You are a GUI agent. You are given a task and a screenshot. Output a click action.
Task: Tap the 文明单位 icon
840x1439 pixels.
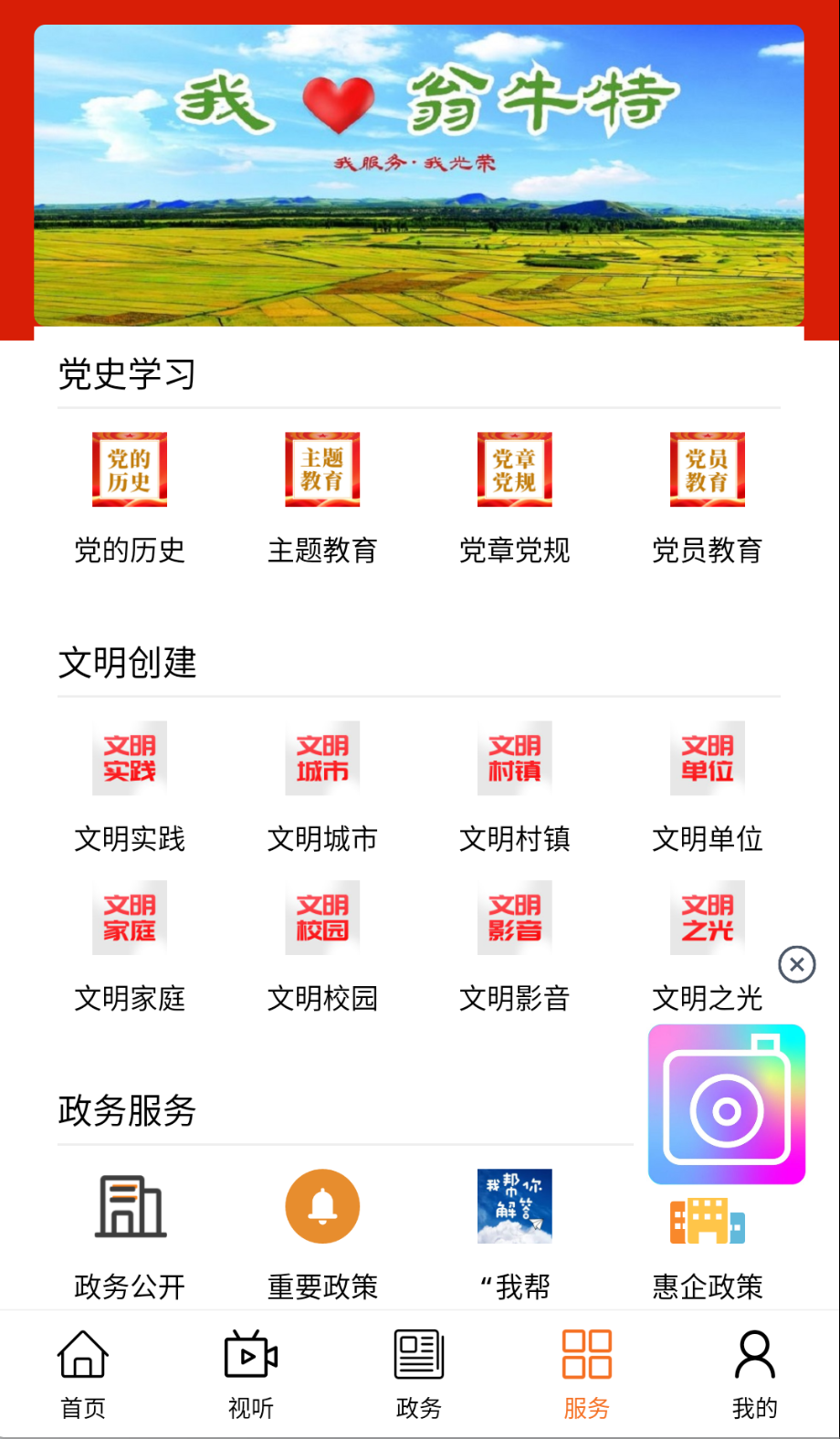[707, 758]
